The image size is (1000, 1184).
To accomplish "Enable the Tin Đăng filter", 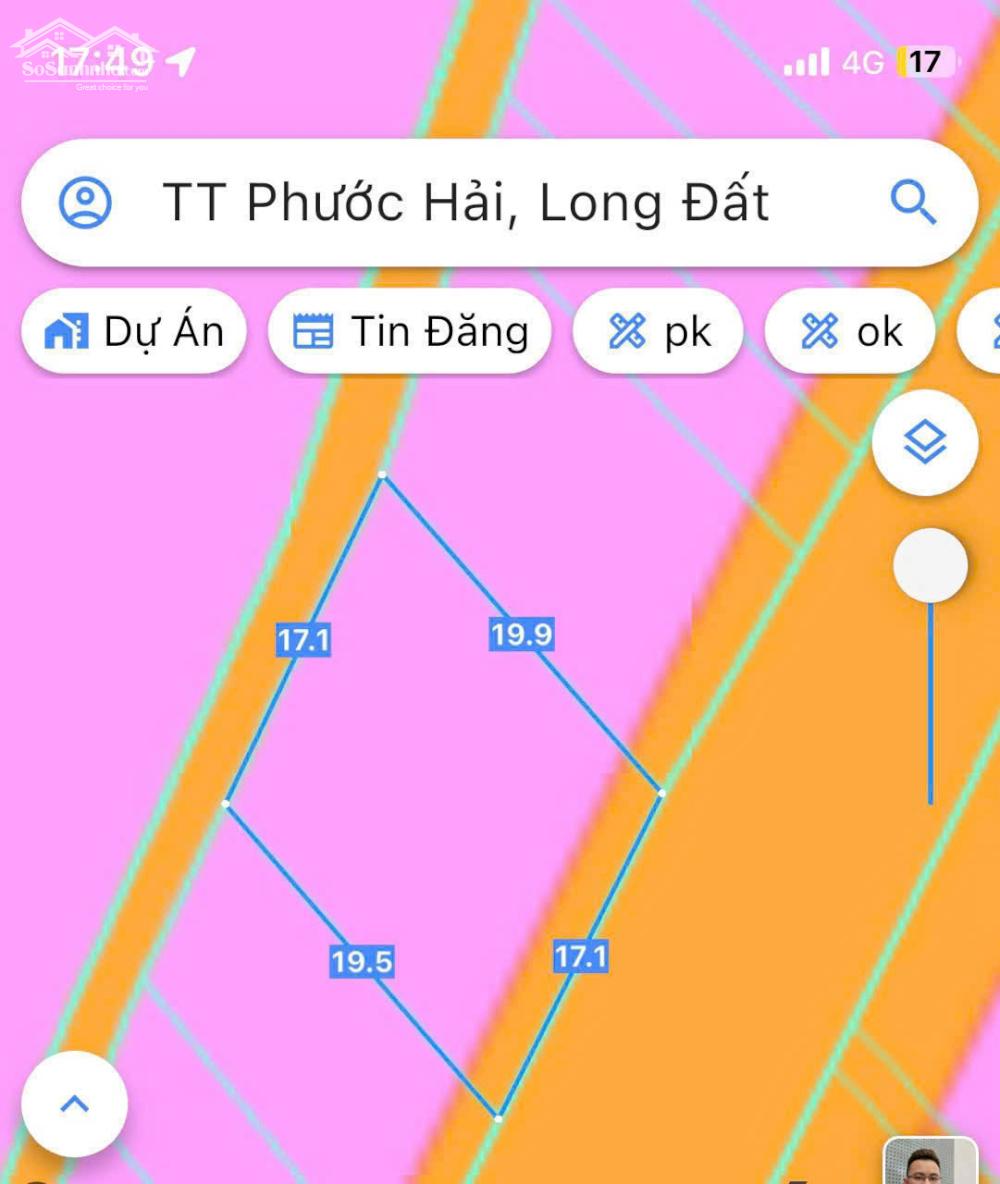I will (x=409, y=331).
